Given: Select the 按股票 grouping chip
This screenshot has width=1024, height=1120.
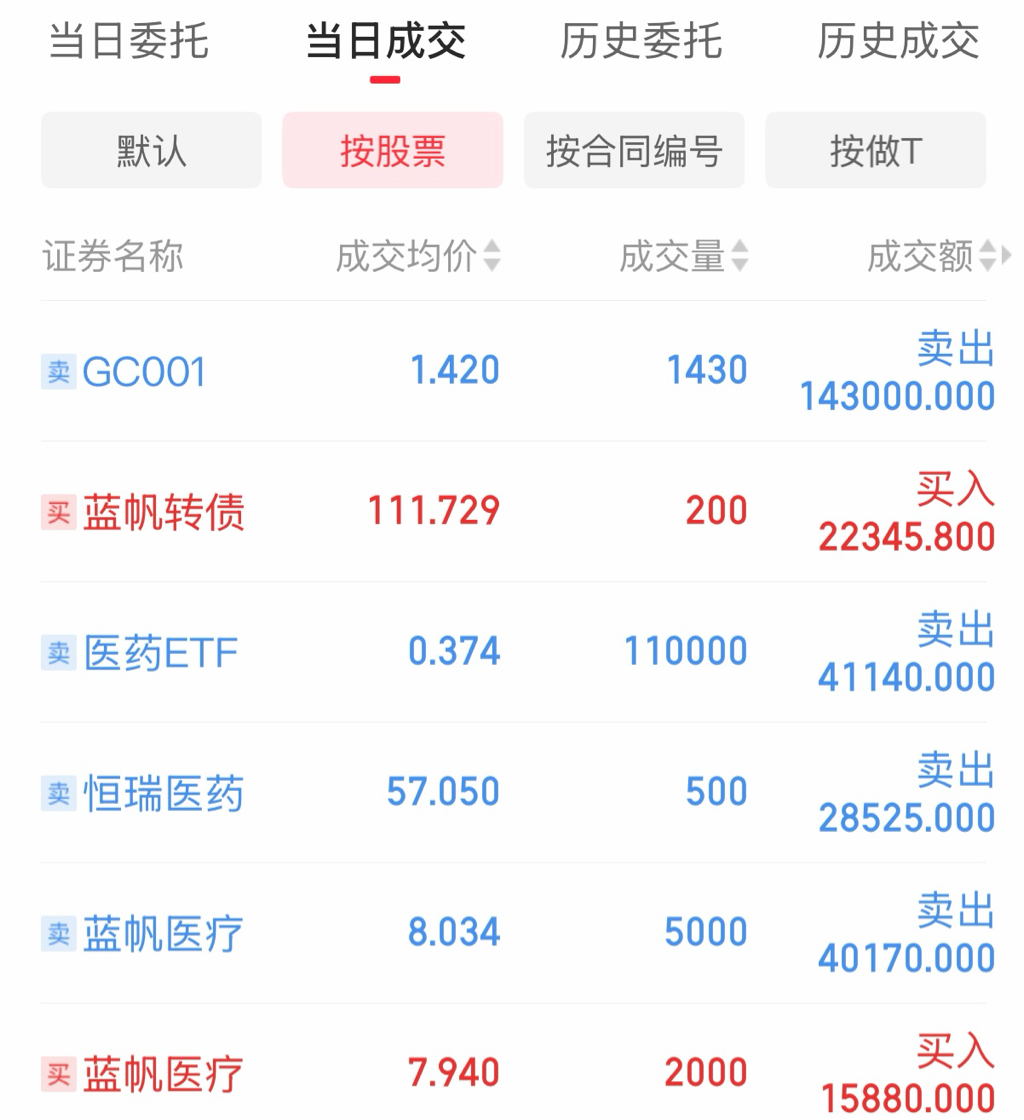Looking at the screenshot, I should pyautogui.click(x=392, y=151).
